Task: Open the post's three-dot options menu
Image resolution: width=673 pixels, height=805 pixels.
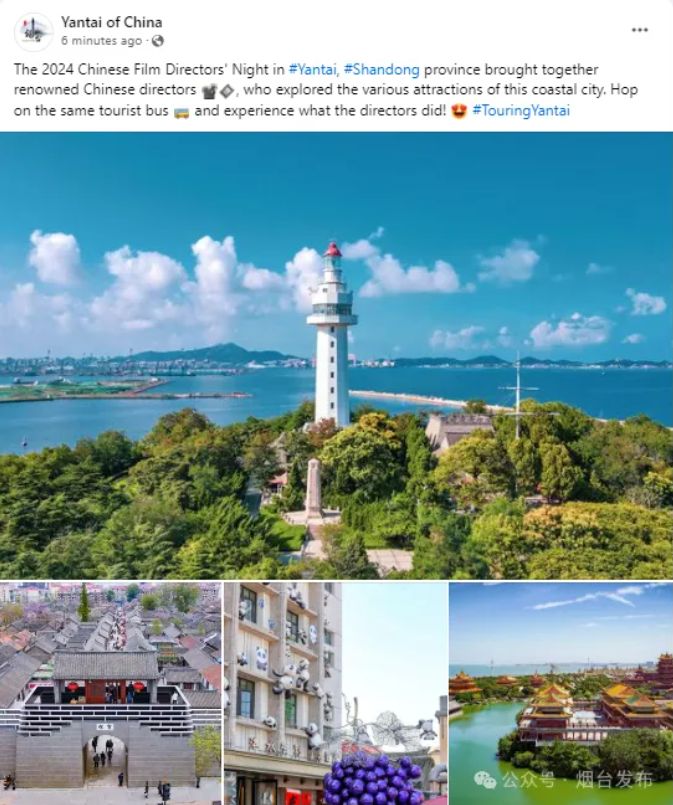Action: pos(640,30)
